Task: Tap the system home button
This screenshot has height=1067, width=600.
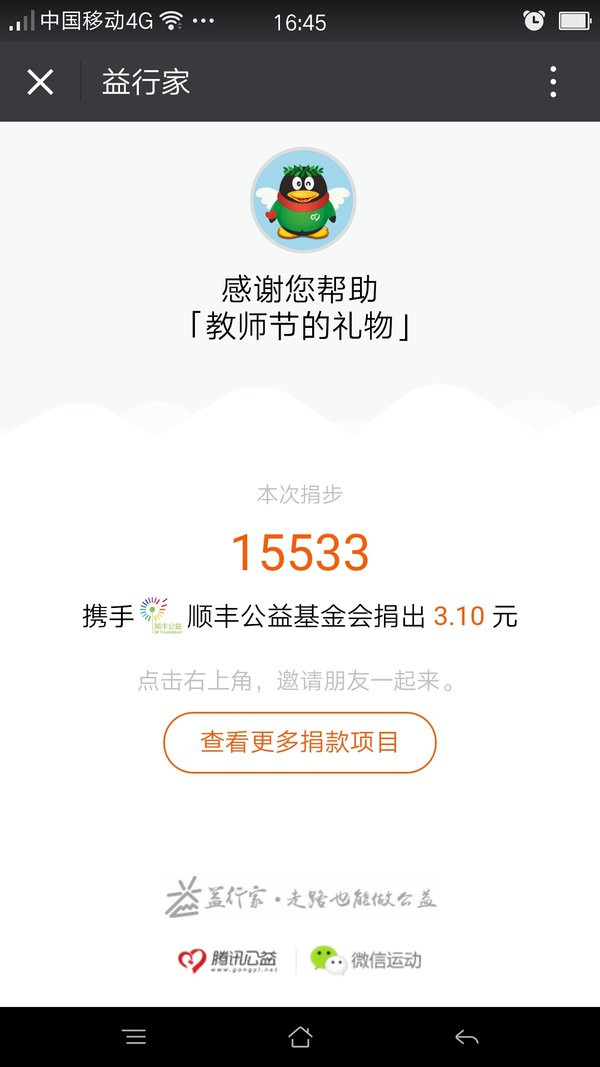Action: click(300, 1036)
